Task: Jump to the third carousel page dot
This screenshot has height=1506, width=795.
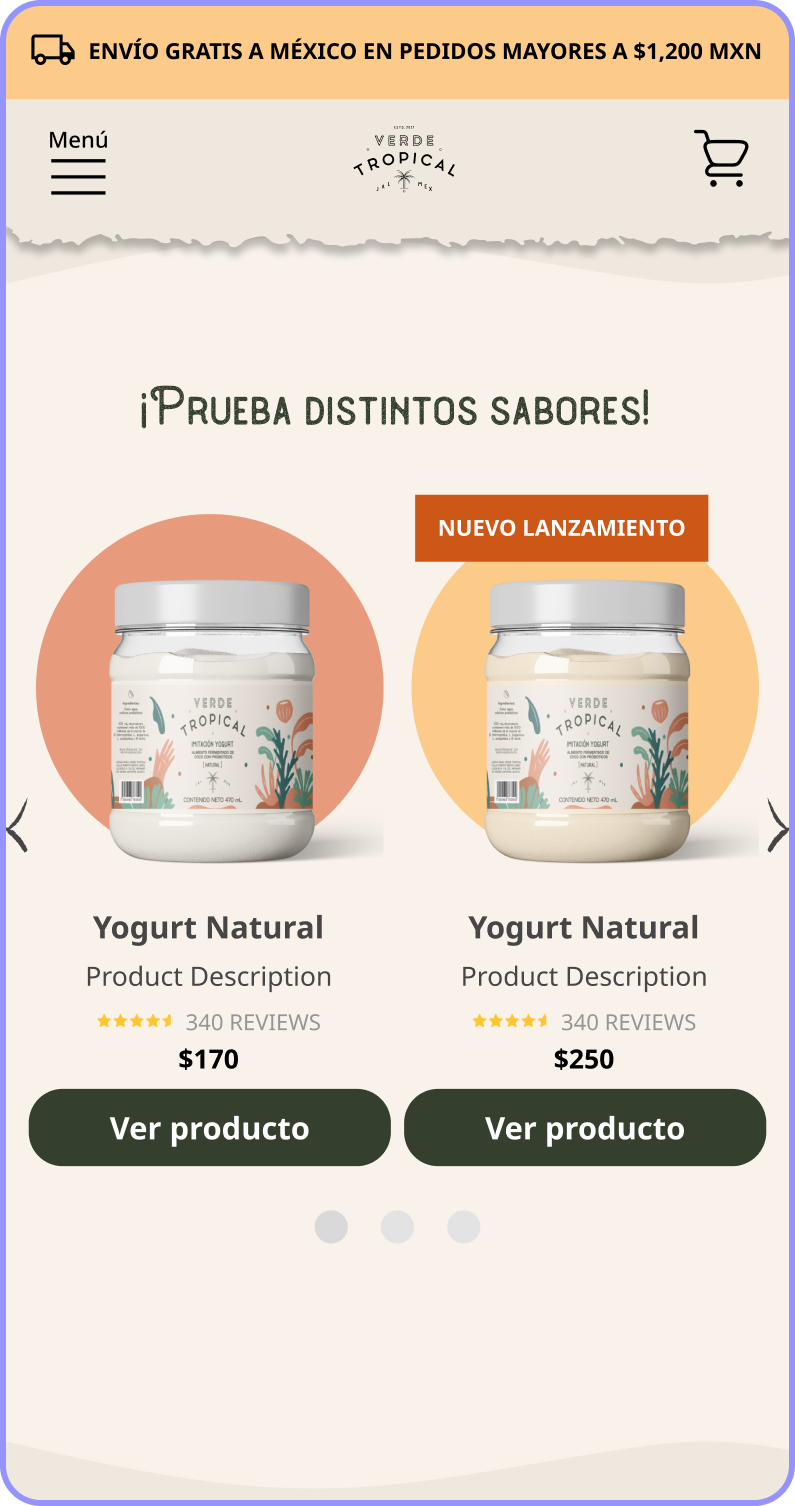Action: click(463, 1227)
